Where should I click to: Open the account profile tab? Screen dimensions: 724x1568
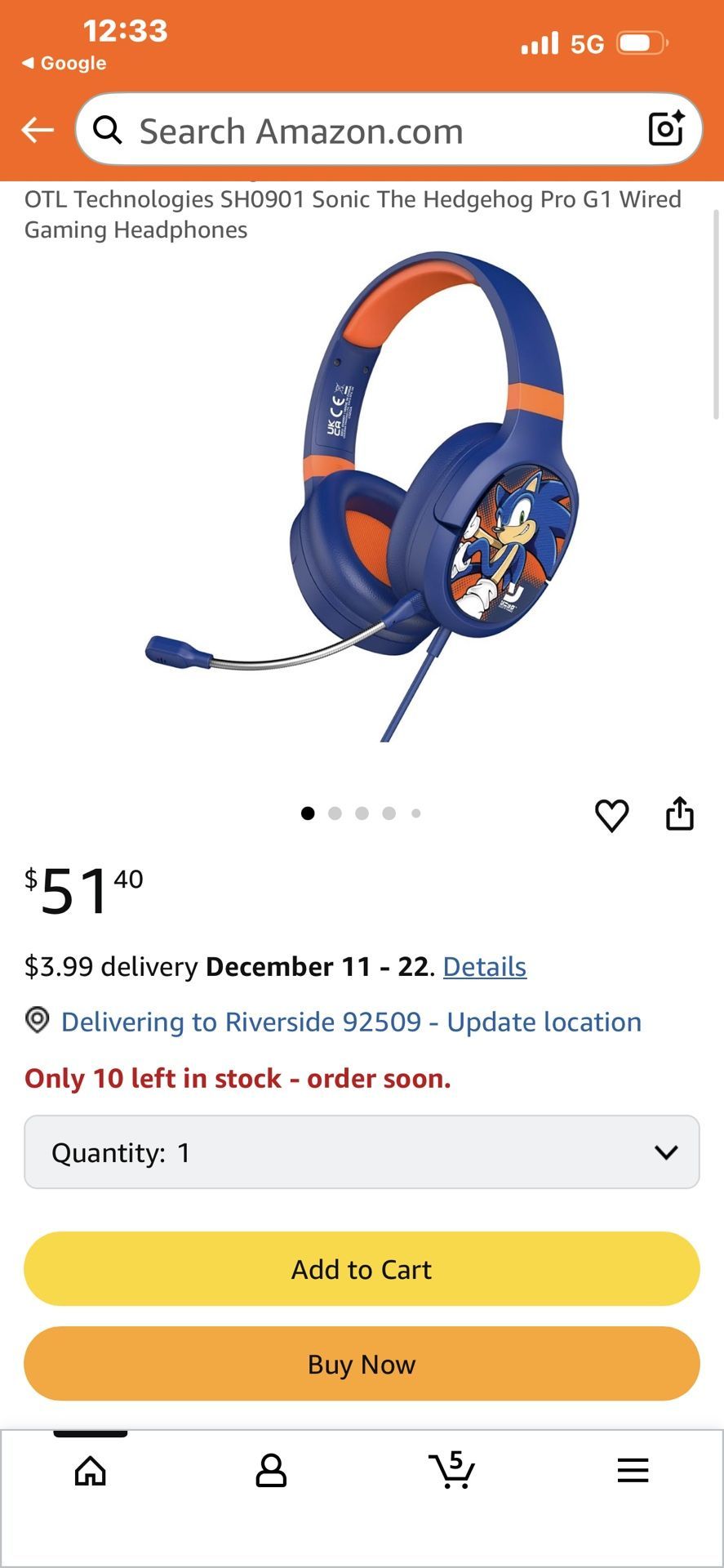pos(271,1471)
